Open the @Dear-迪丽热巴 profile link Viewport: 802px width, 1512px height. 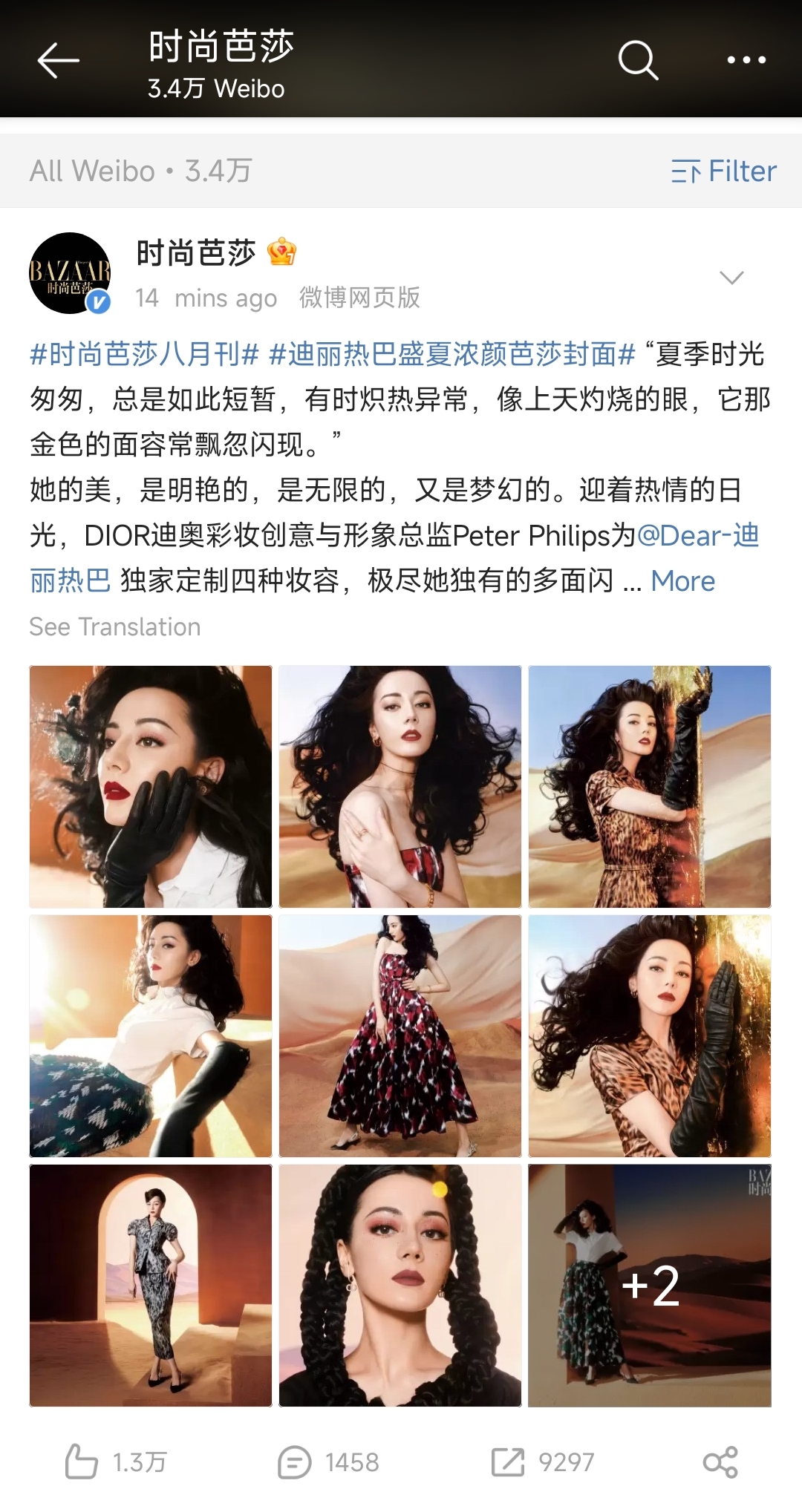697,536
